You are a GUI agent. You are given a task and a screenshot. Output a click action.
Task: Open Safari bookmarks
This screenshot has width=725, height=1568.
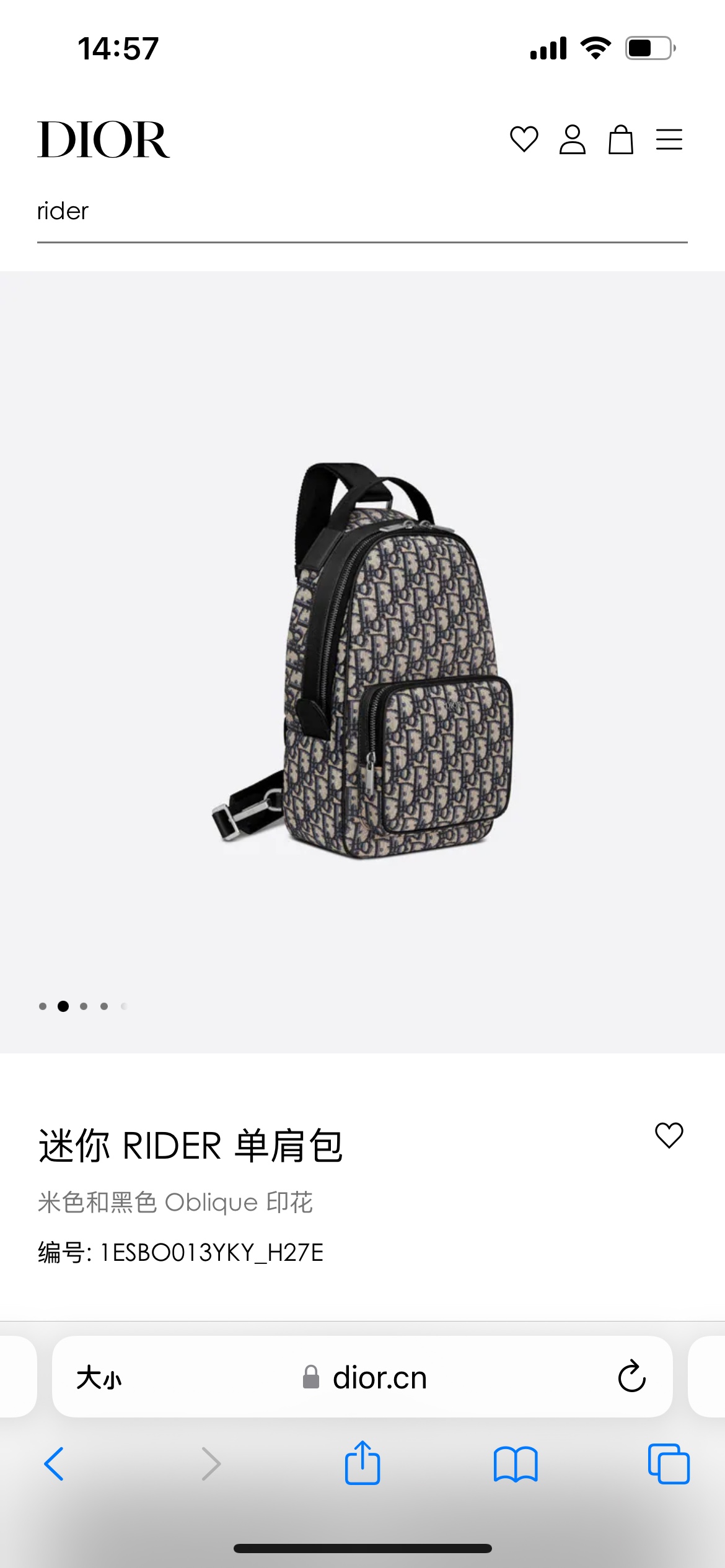point(516,1464)
